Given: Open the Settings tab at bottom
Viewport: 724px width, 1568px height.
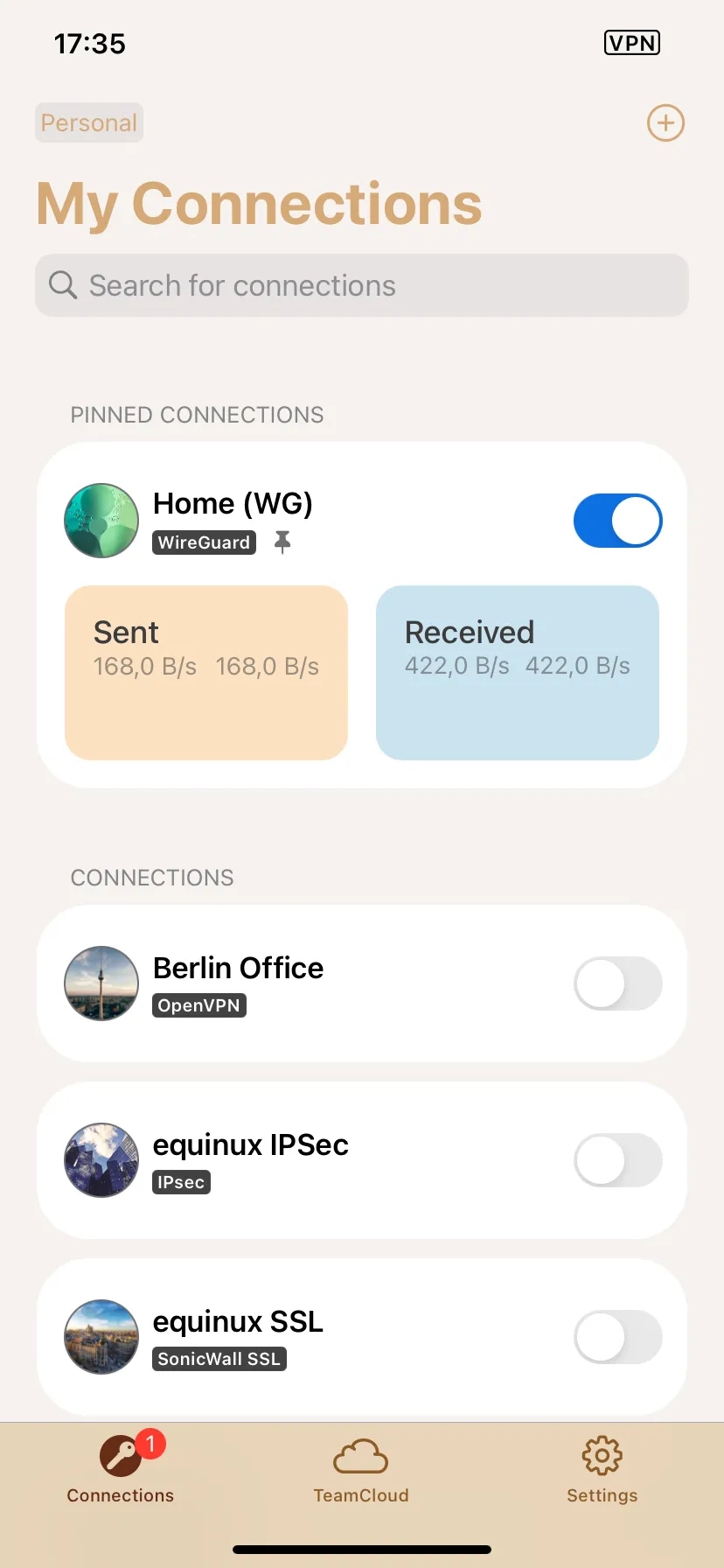Looking at the screenshot, I should pyautogui.click(x=601, y=1470).
